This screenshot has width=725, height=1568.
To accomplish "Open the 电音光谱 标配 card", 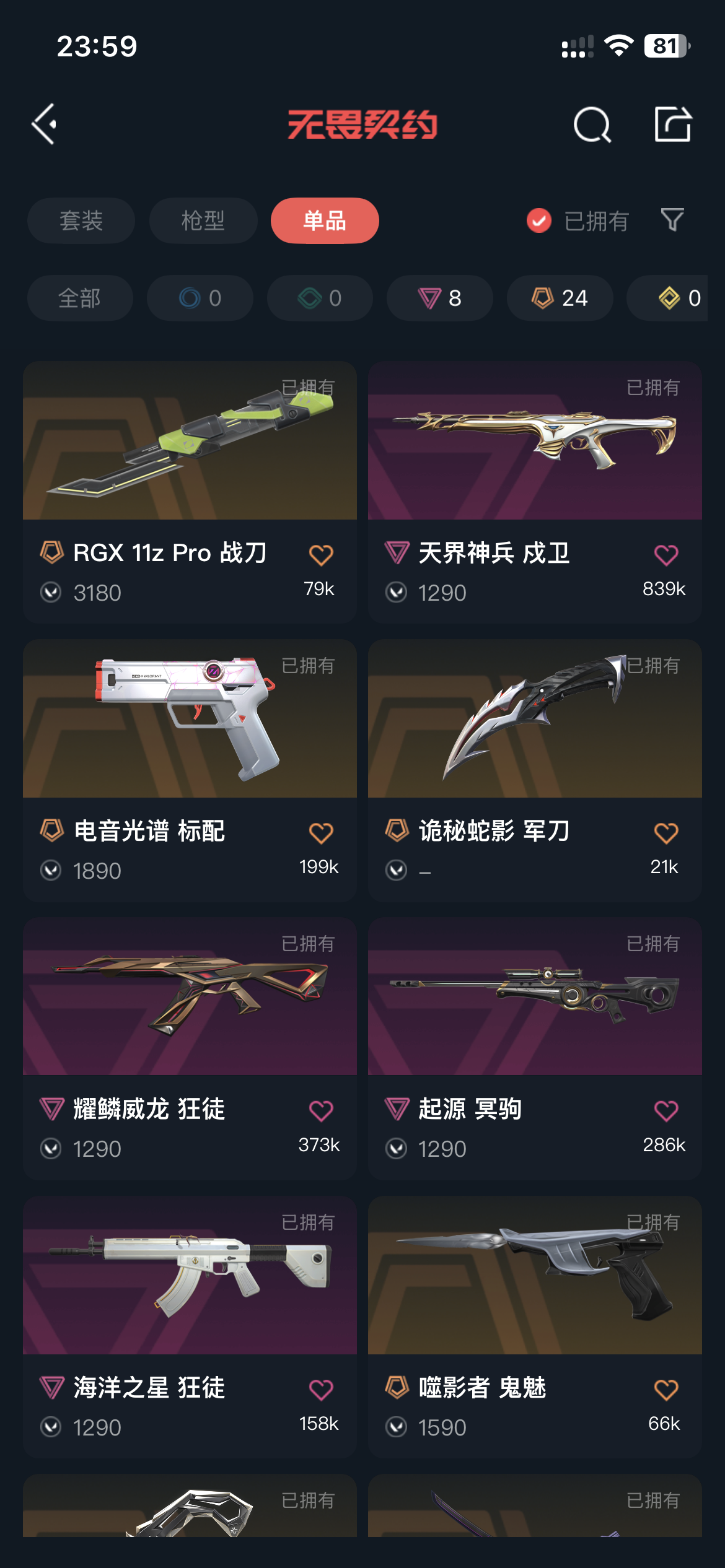I will tap(190, 770).
